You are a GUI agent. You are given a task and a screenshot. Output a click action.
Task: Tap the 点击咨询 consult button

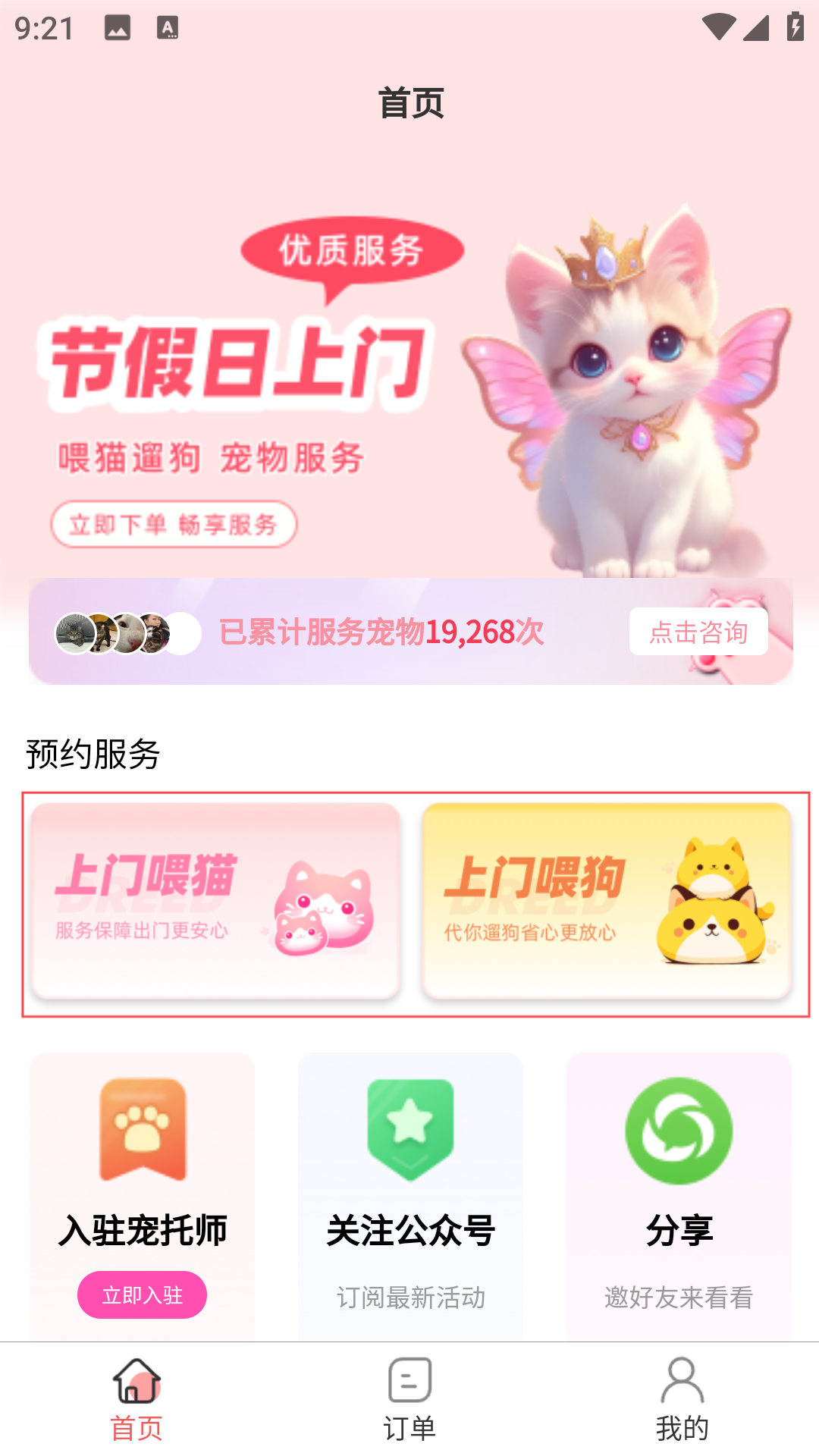(x=698, y=631)
